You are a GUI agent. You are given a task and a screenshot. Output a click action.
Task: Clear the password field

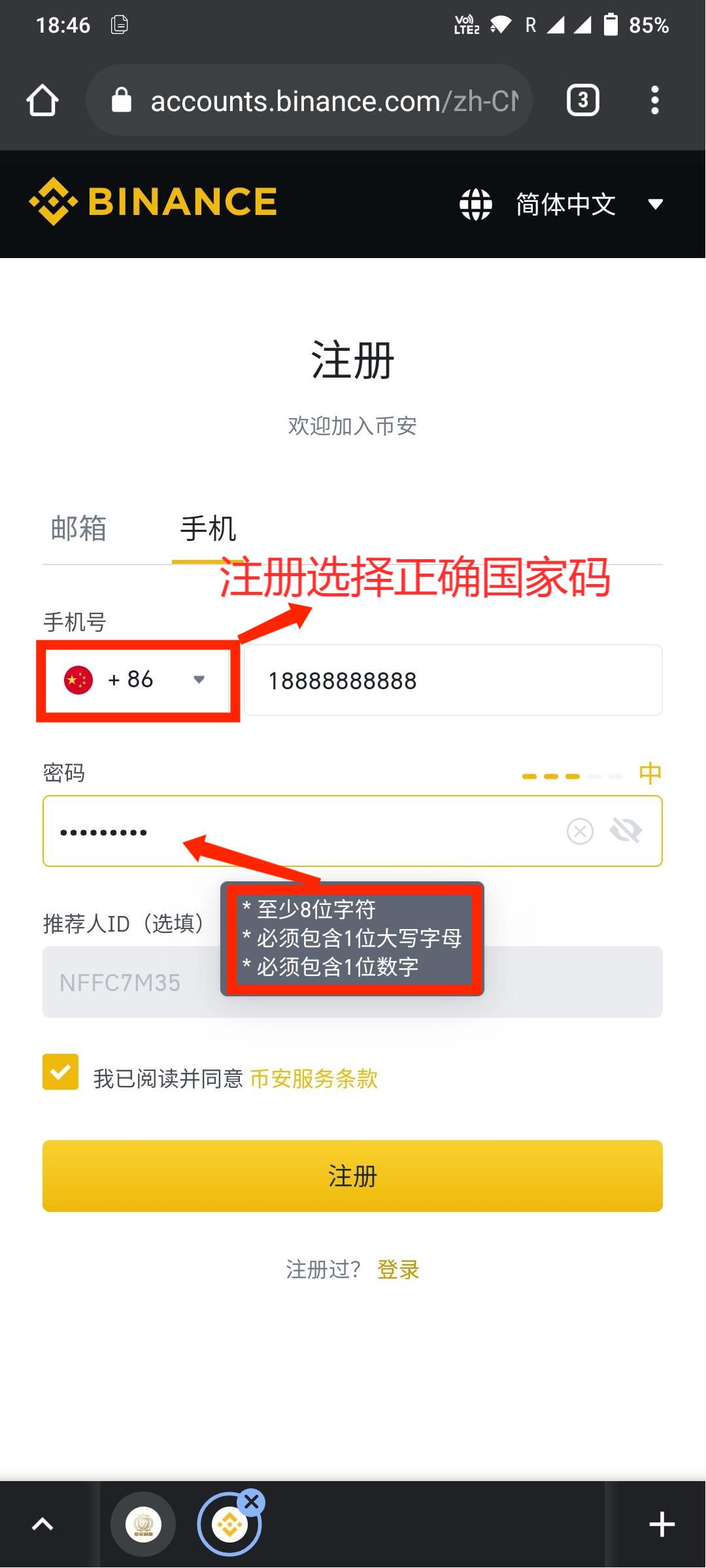tap(580, 832)
